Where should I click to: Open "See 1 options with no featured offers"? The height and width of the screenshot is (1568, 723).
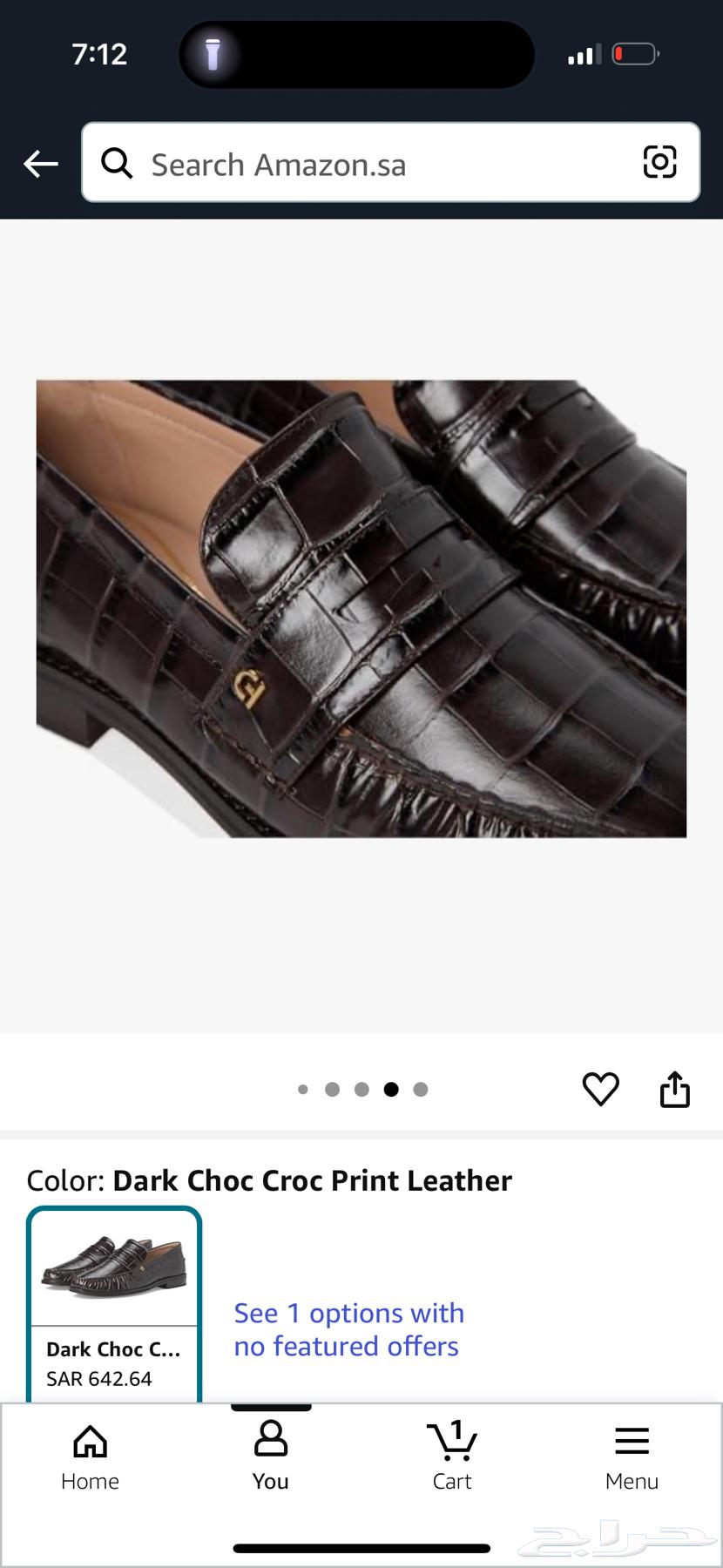point(348,1329)
